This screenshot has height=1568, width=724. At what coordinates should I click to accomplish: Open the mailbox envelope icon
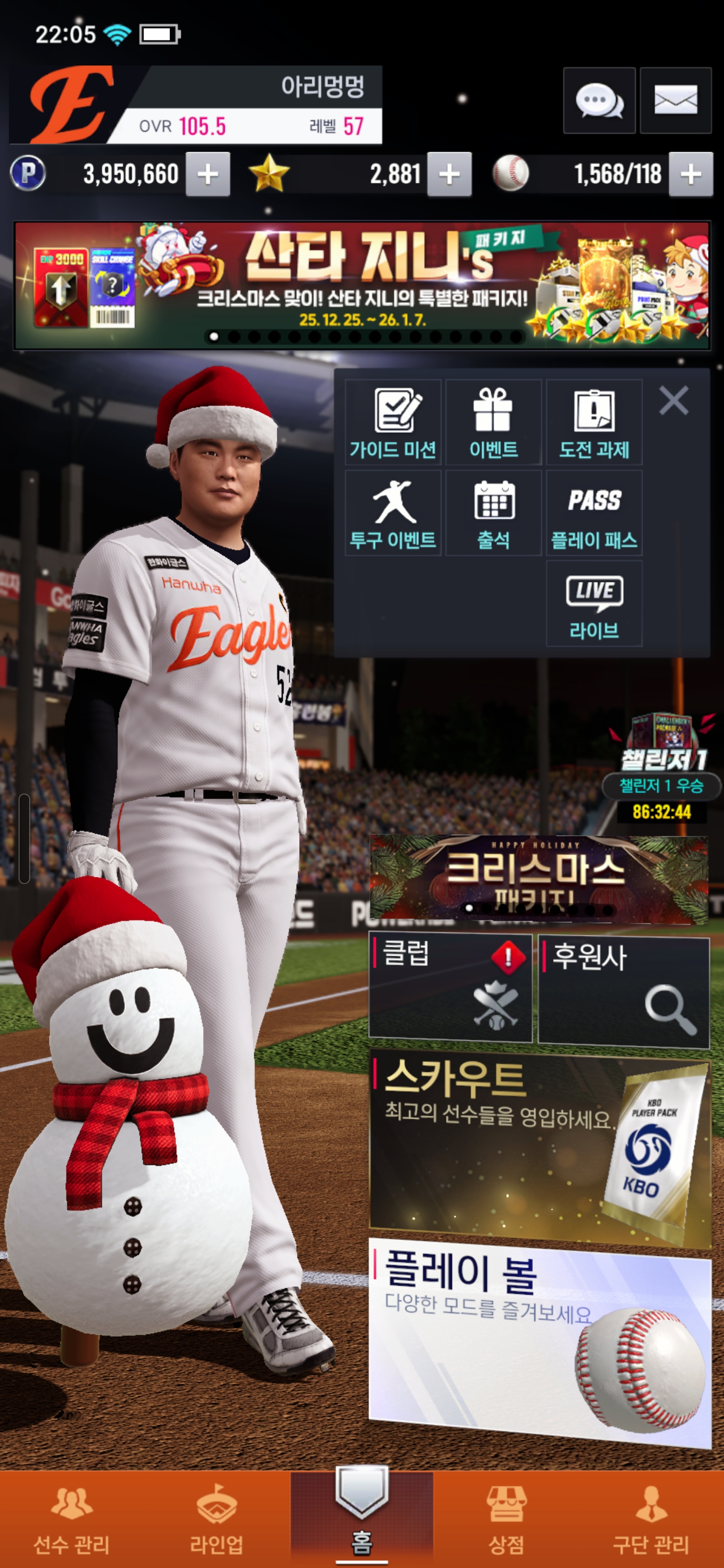click(675, 101)
